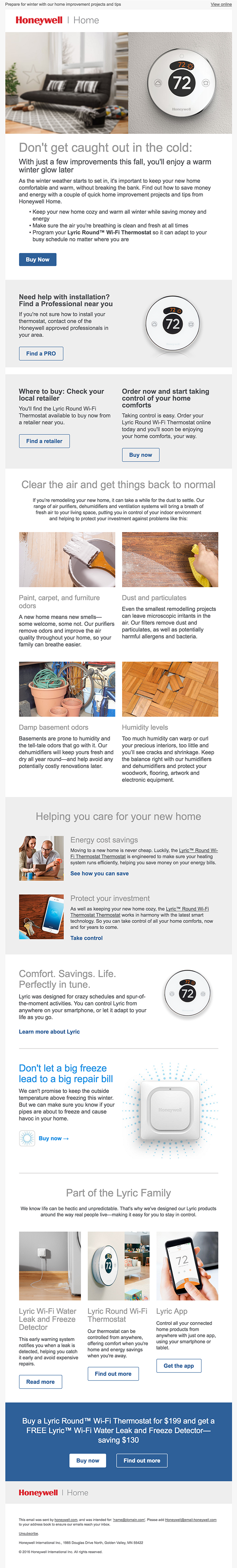This screenshot has width=237, height=1568.
Task: Follow the Take control link
Action: coord(86,937)
